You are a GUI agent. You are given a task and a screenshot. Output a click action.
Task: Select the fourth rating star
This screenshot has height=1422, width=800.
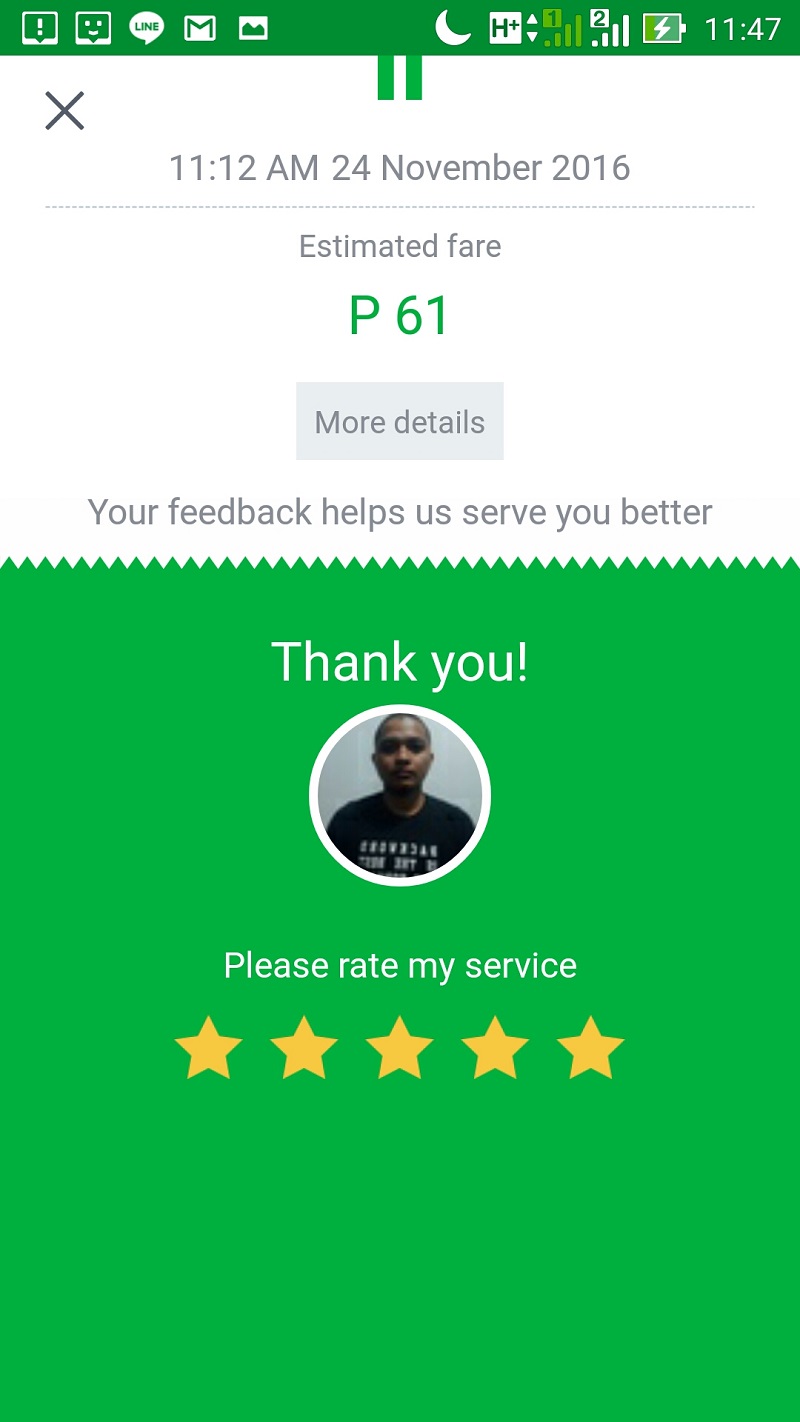[495, 1045]
